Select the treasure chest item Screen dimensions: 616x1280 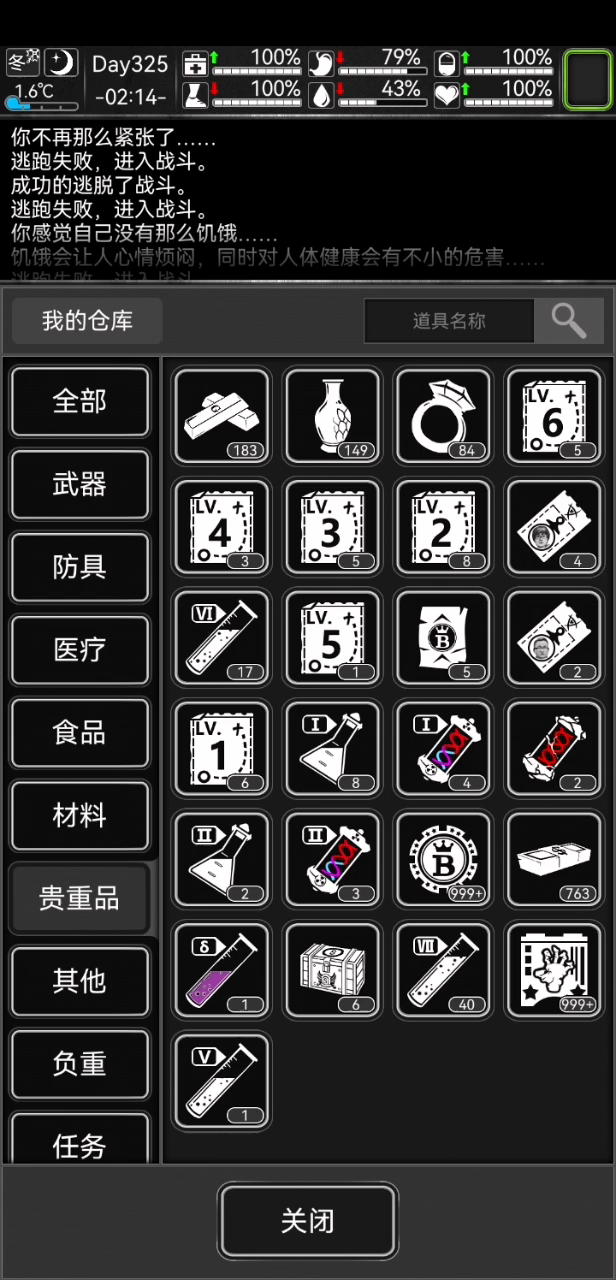(333, 970)
